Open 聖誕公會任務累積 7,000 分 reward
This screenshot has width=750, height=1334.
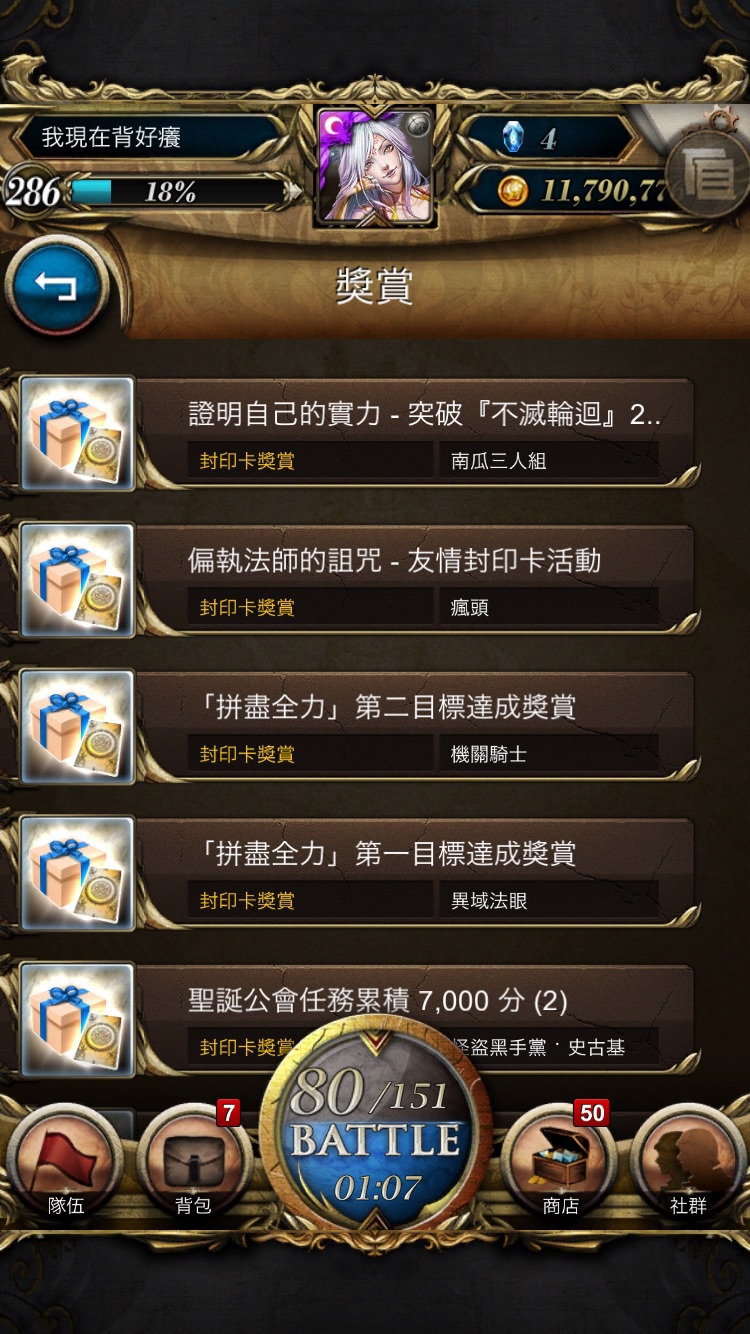[358, 1021]
